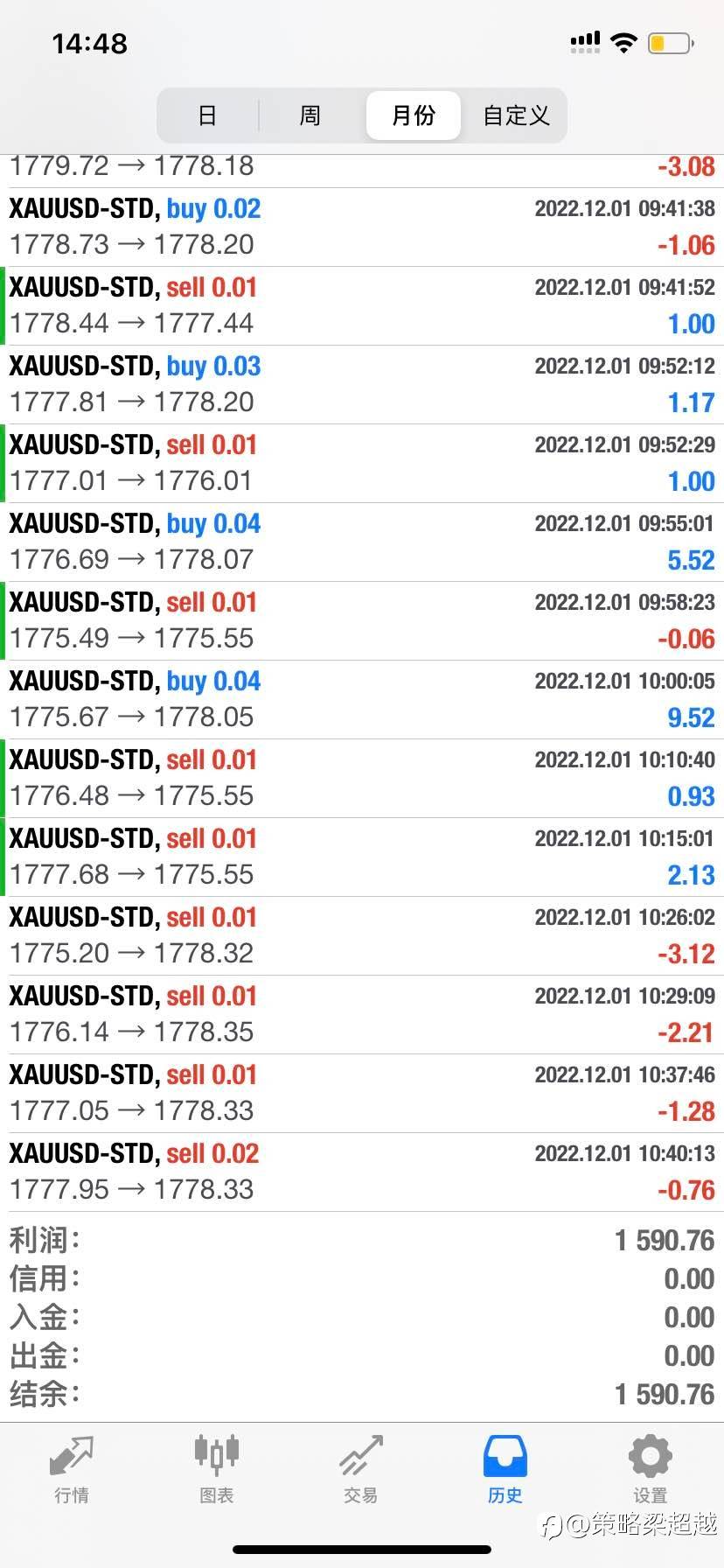
Task: Expand the sell 0.01 trade at 10:37:46
Action: (x=362, y=1094)
